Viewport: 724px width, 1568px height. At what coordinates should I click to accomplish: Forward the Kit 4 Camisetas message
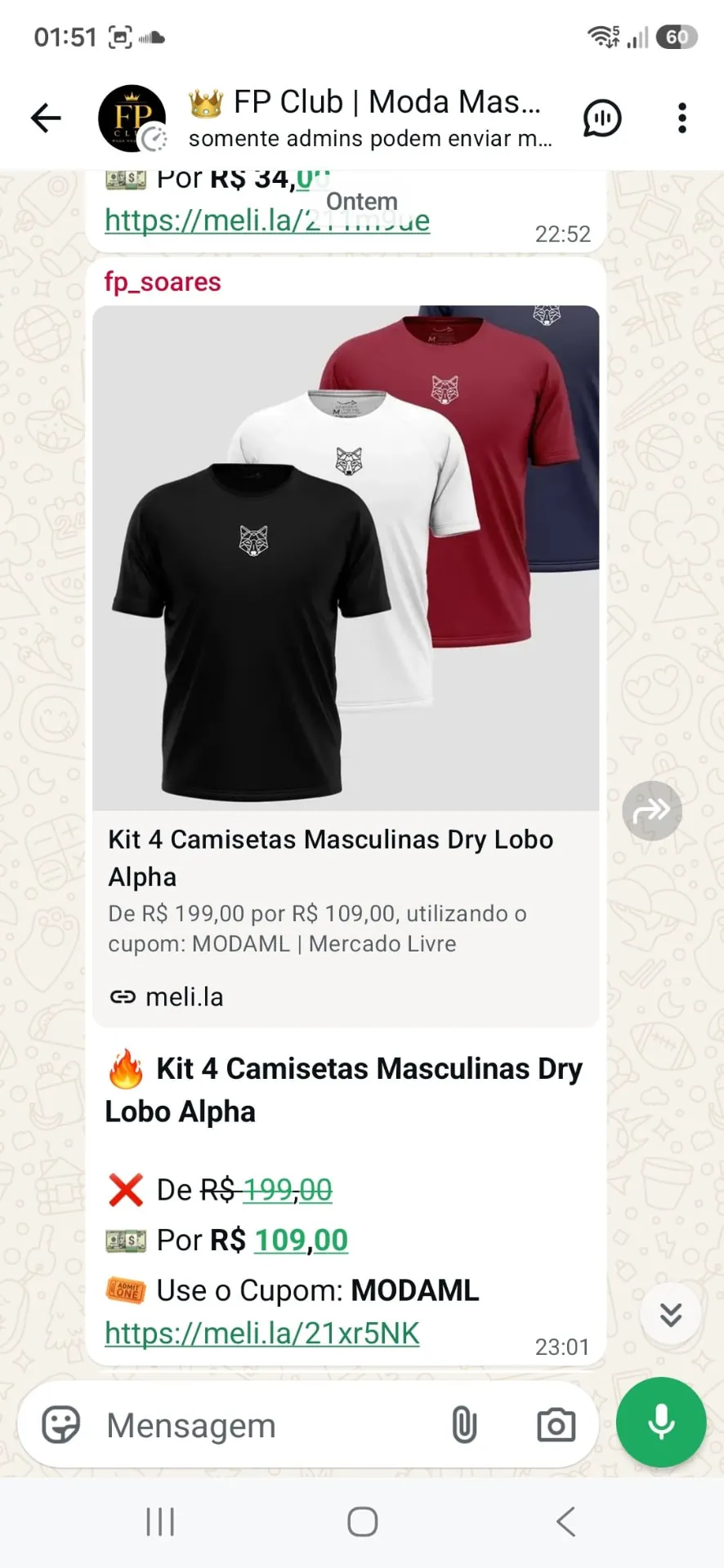point(652,811)
